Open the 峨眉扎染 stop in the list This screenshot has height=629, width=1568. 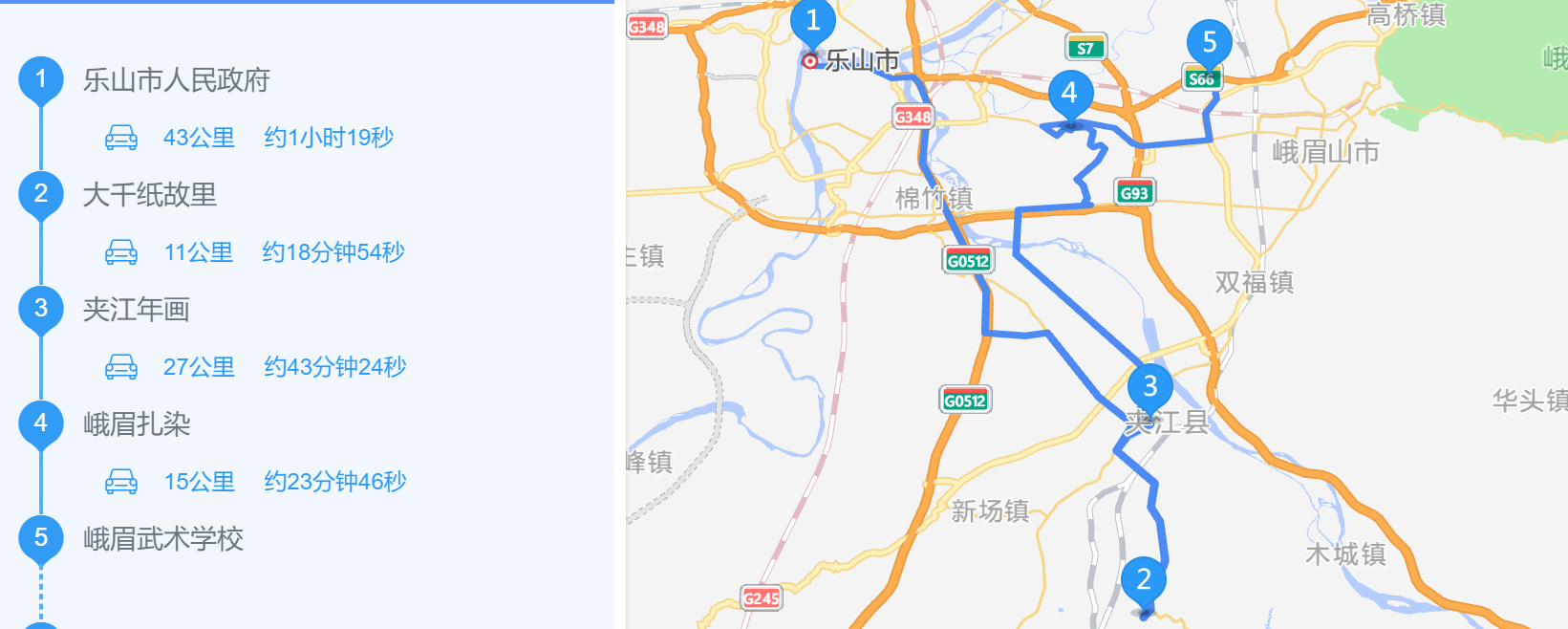137,424
